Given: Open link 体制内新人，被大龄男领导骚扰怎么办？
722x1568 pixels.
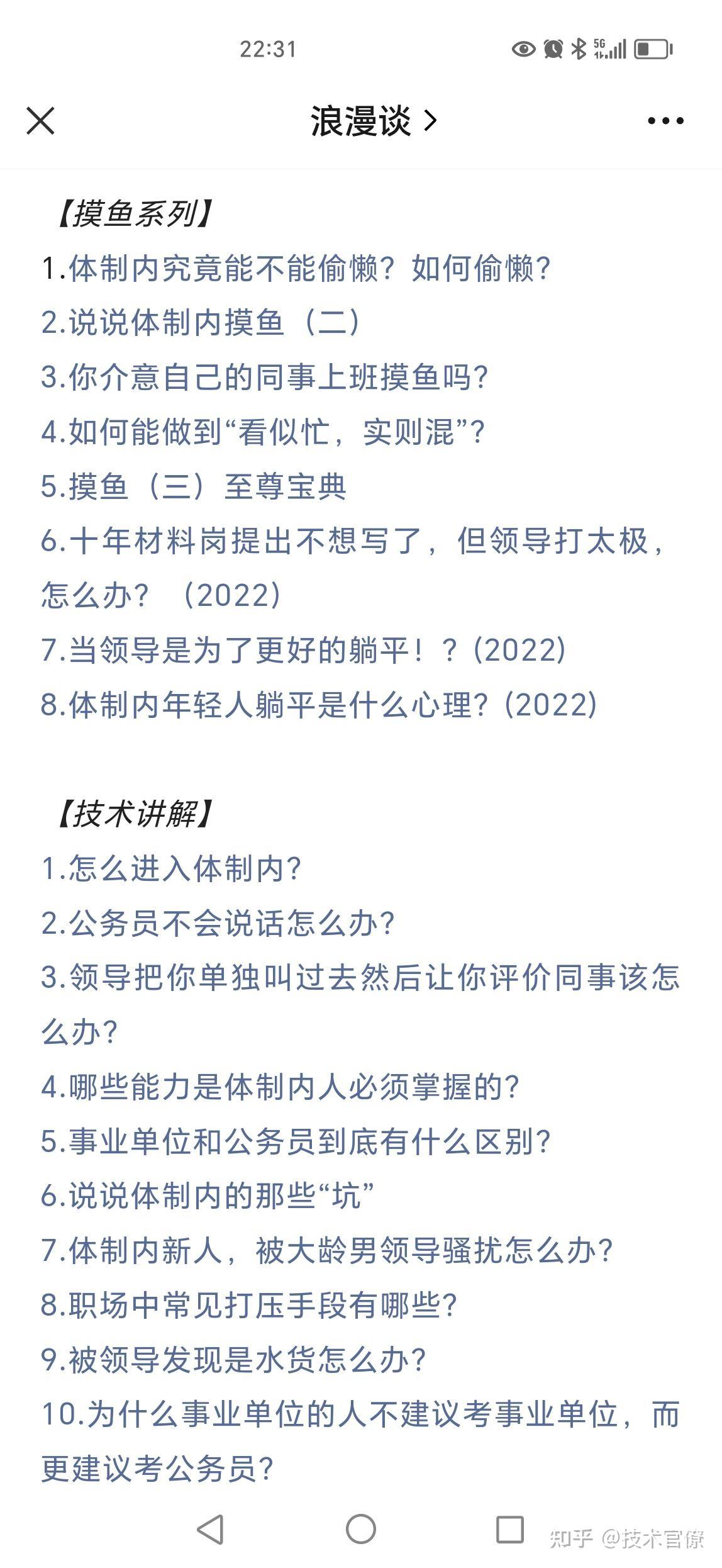Looking at the screenshot, I should click(x=327, y=1252).
